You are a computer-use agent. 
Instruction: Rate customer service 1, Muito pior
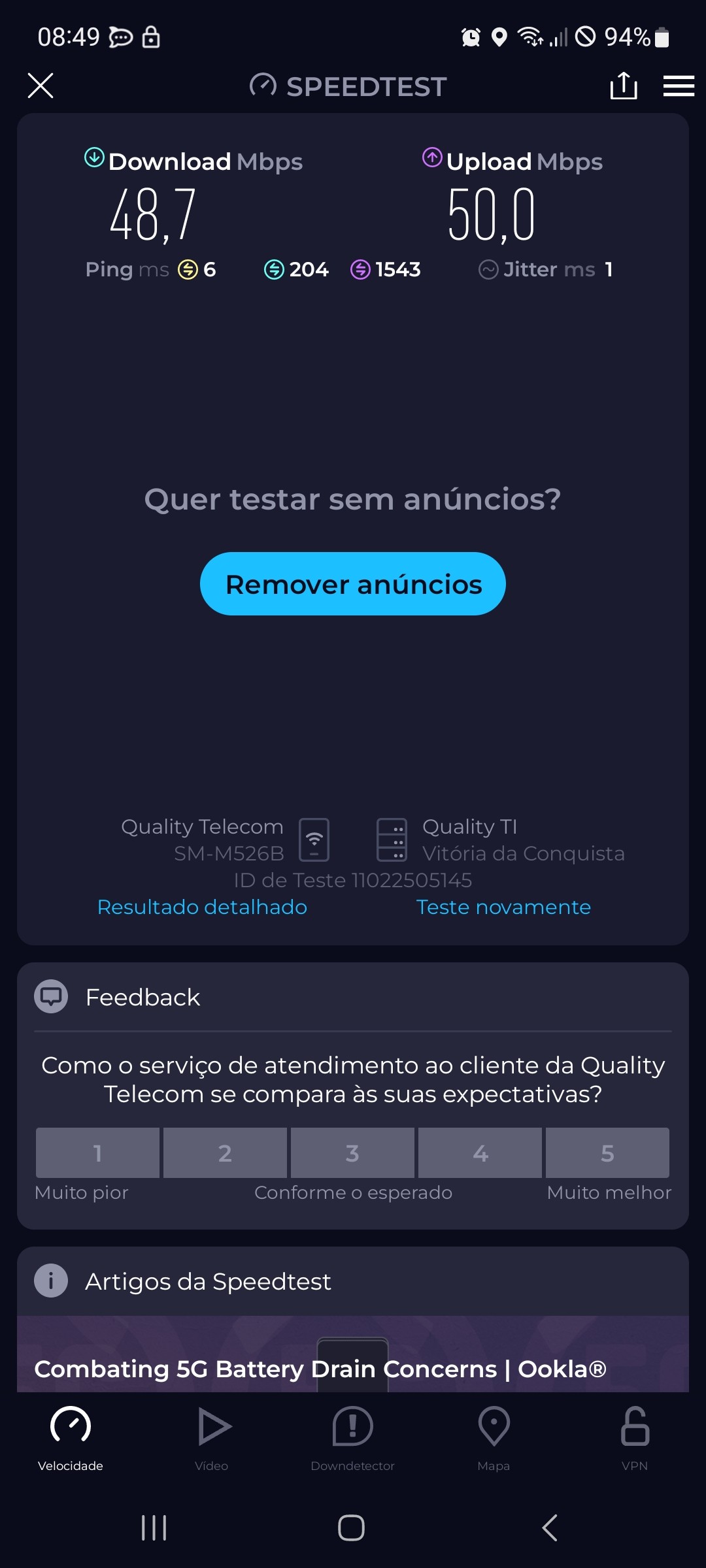point(97,1153)
